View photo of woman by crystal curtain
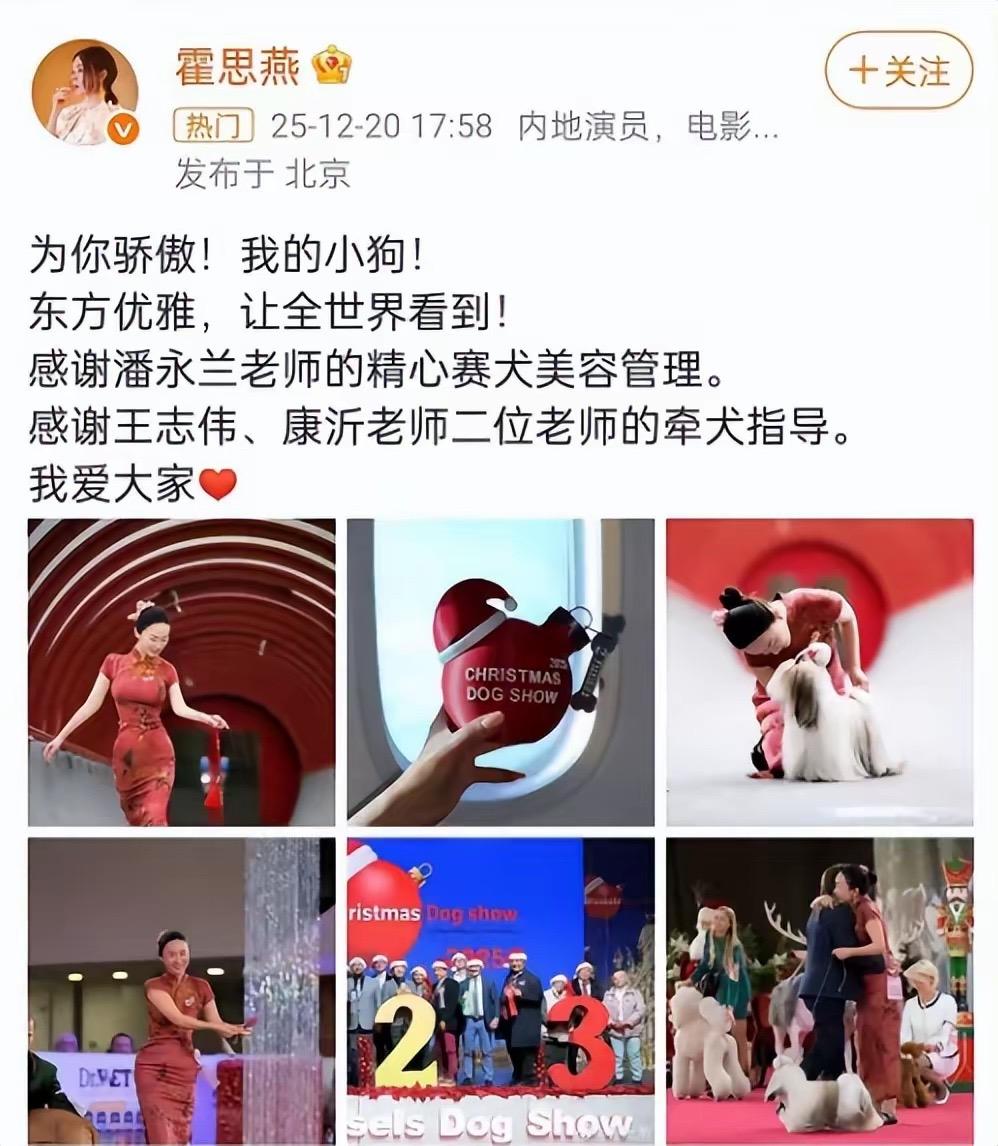The width and height of the screenshot is (998, 1146). [x=181, y=990]
